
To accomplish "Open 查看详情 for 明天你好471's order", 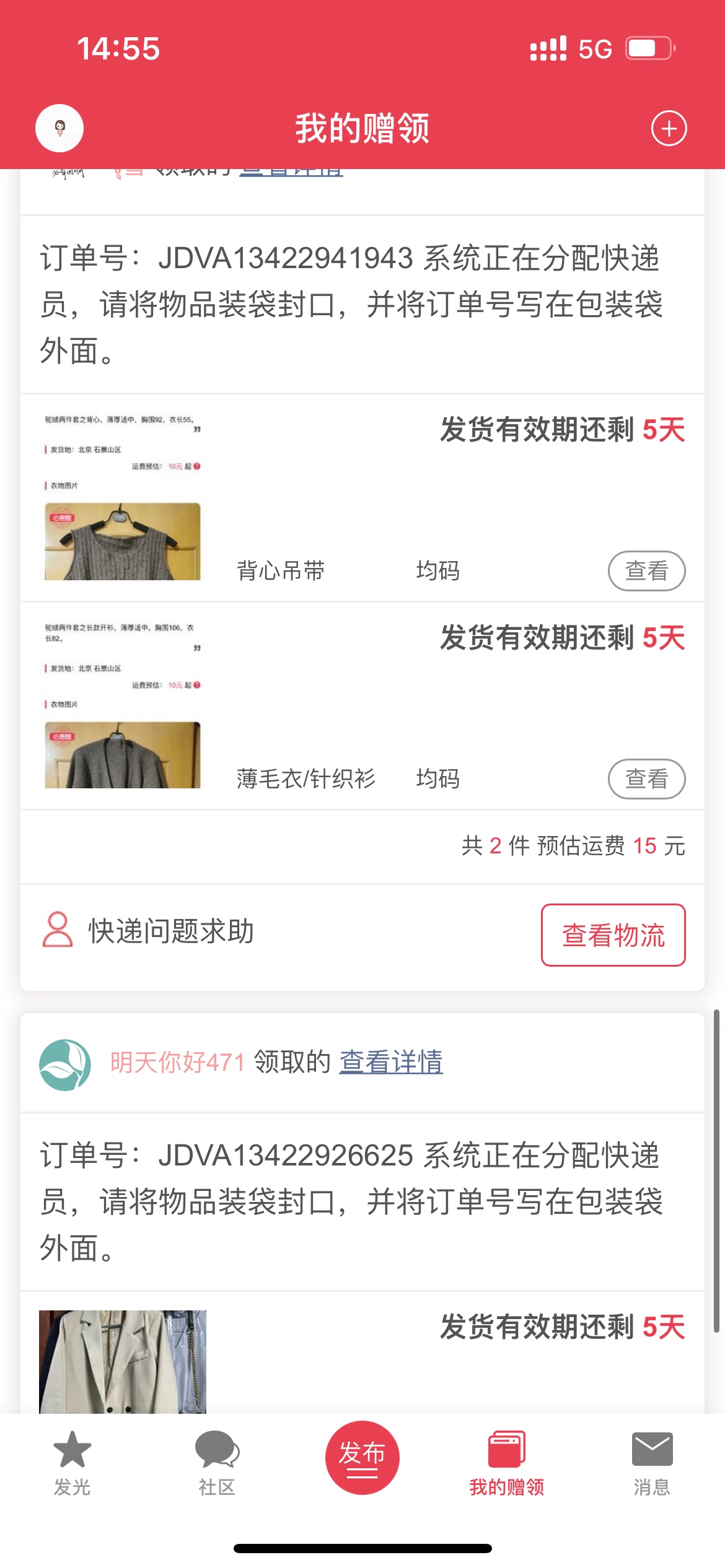I will [x=390, y=1062].
